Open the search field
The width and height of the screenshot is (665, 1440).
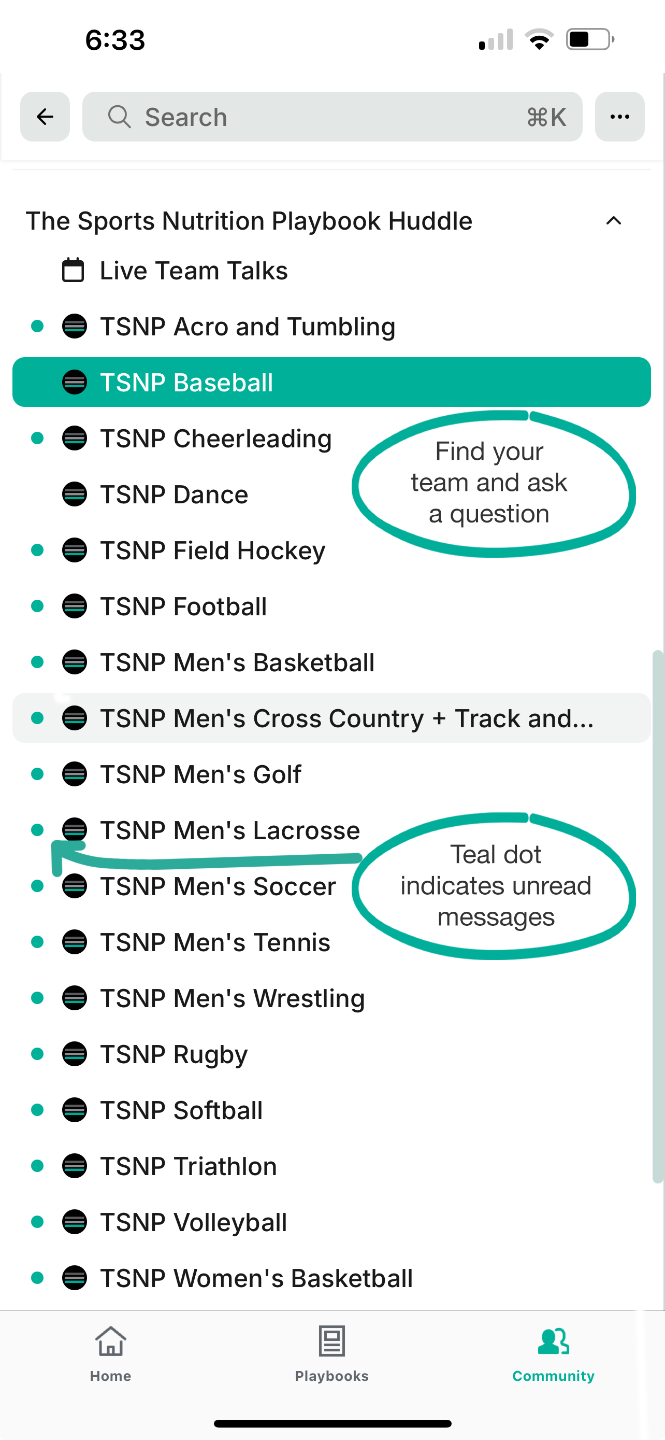point(332,117)
